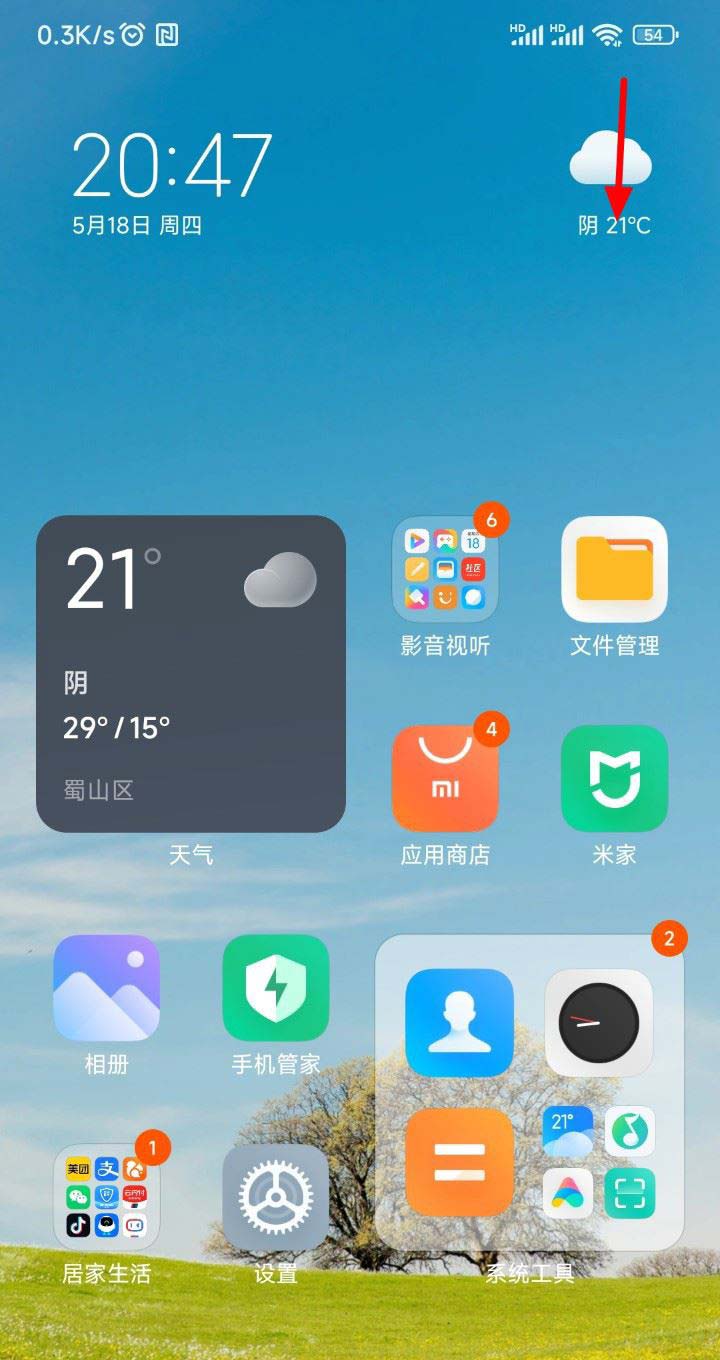720x1360 pixels.
Task: Open 设置 settings
Action: 275,1198
